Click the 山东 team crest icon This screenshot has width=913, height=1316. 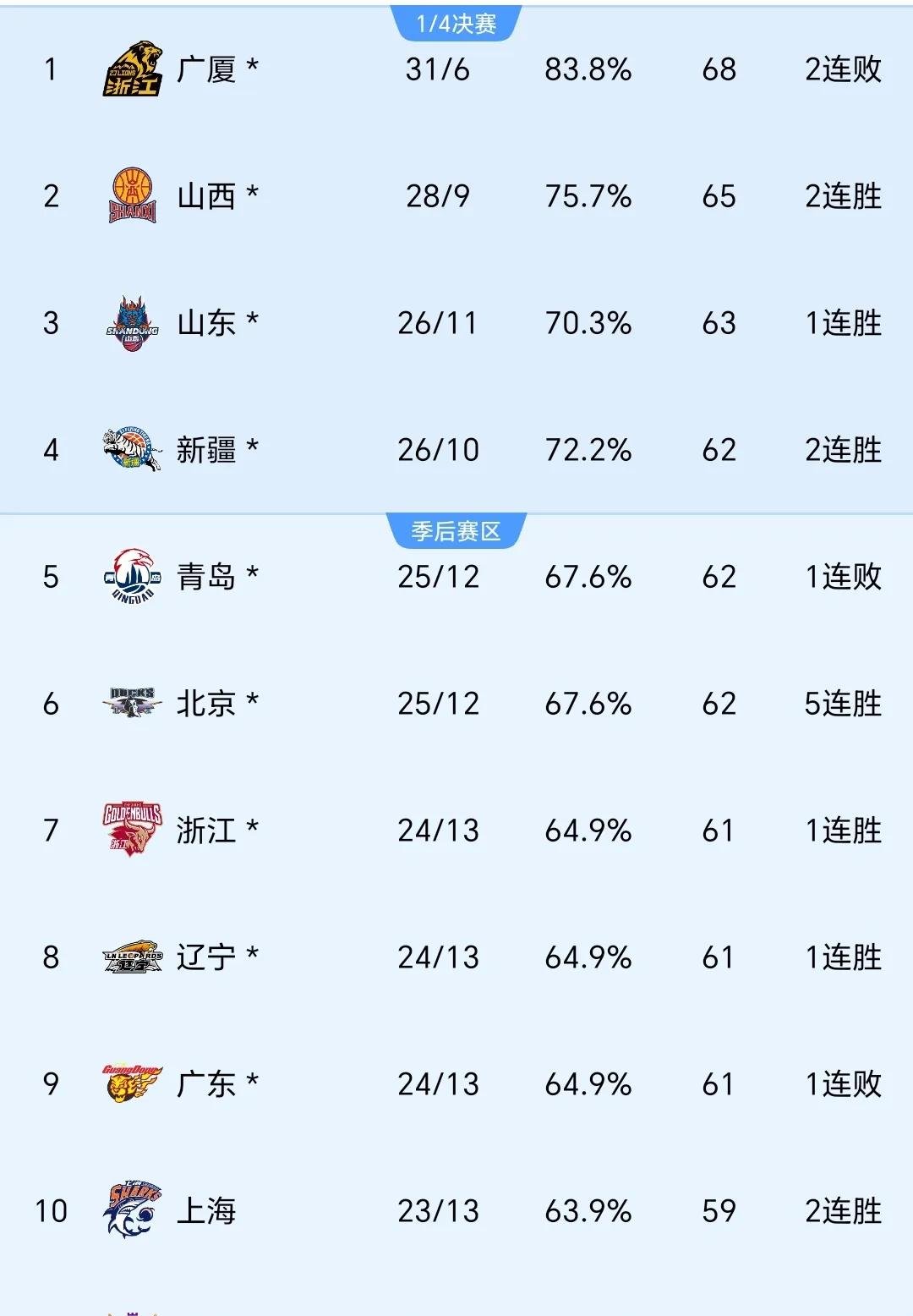131,321
